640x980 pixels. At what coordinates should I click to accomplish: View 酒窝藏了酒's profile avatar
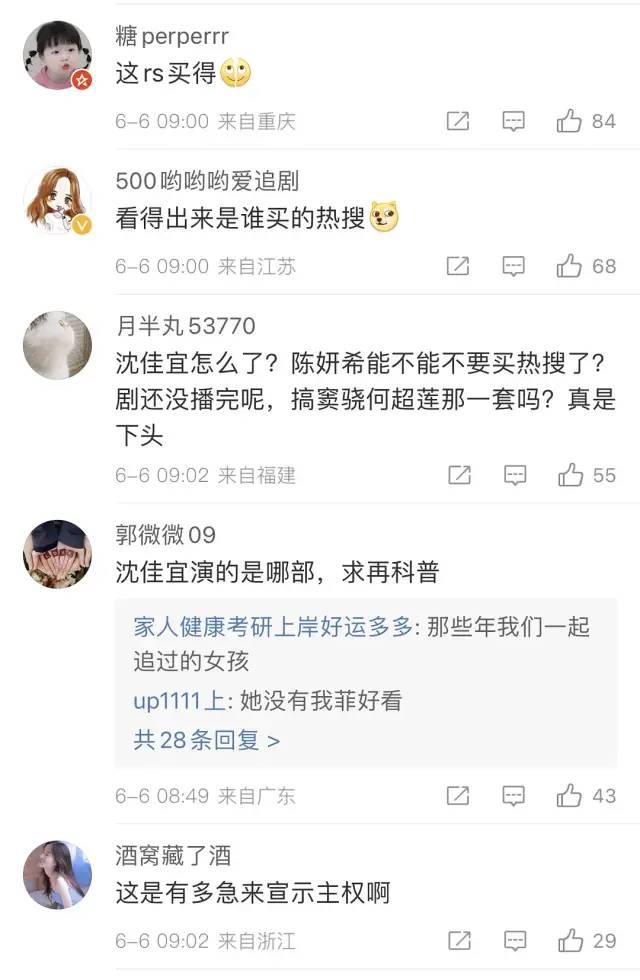pos(57,874)
